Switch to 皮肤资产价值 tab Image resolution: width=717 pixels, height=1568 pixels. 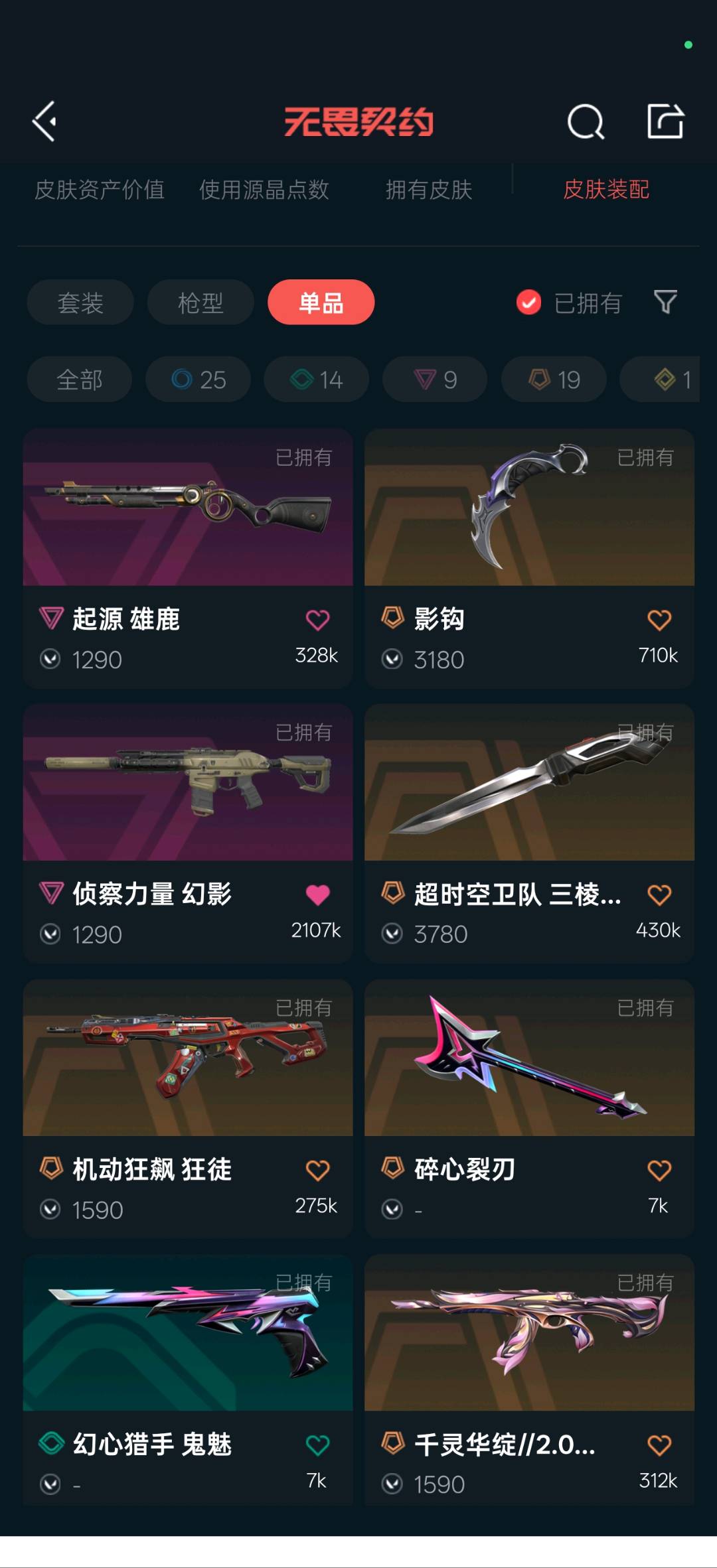(x=100, y=190)
